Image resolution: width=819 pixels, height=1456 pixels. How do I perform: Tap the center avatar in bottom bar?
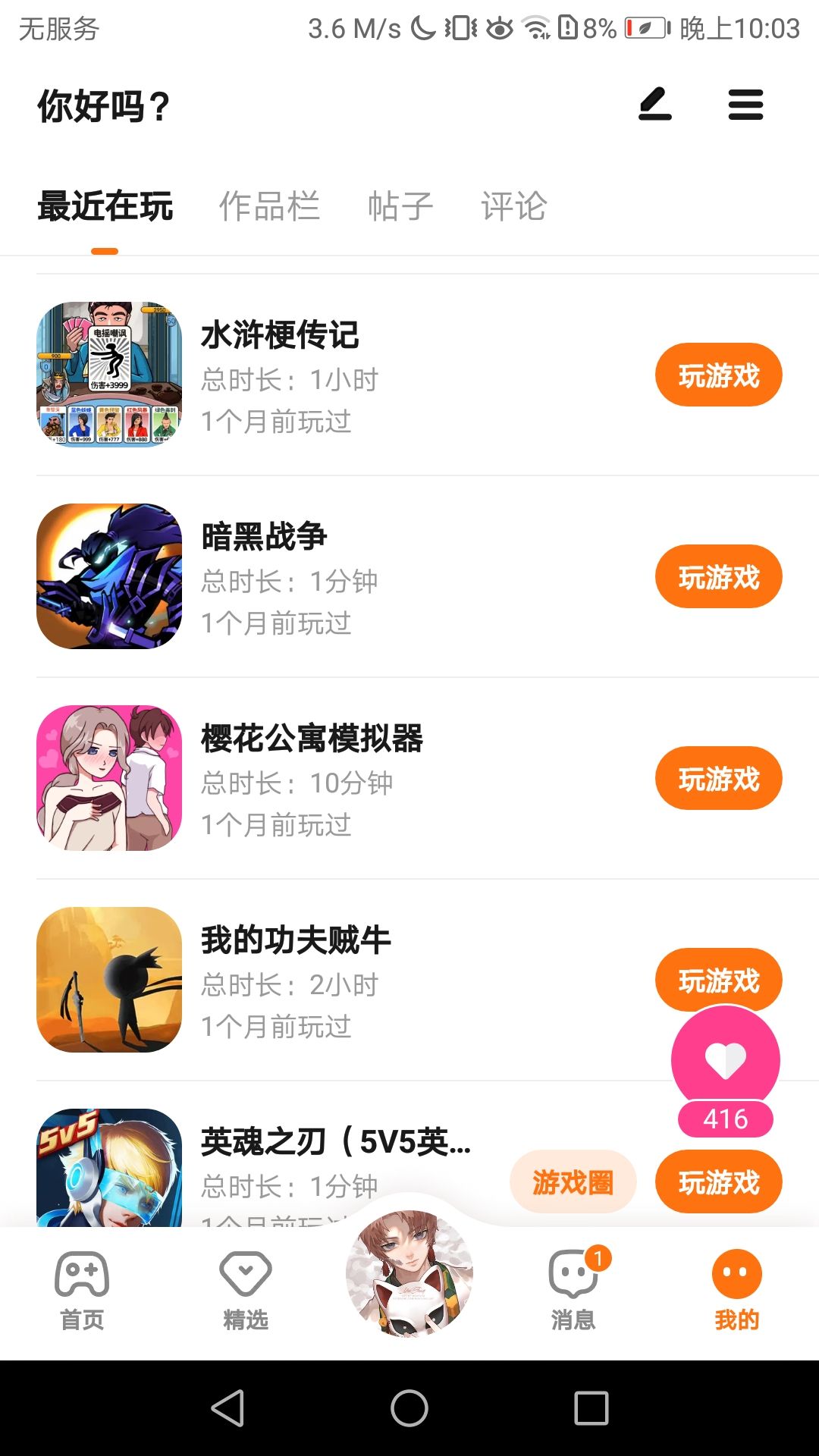[x=409, y=1274]
